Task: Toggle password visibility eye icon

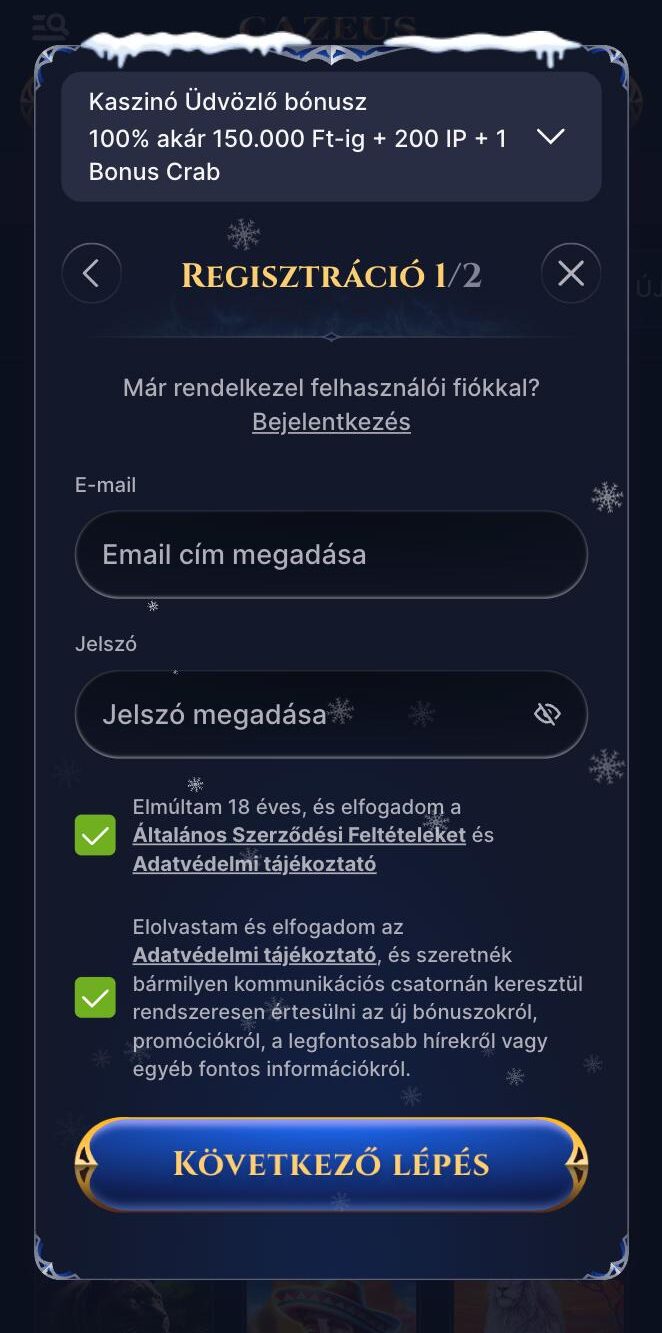Action: click(547, 714)
